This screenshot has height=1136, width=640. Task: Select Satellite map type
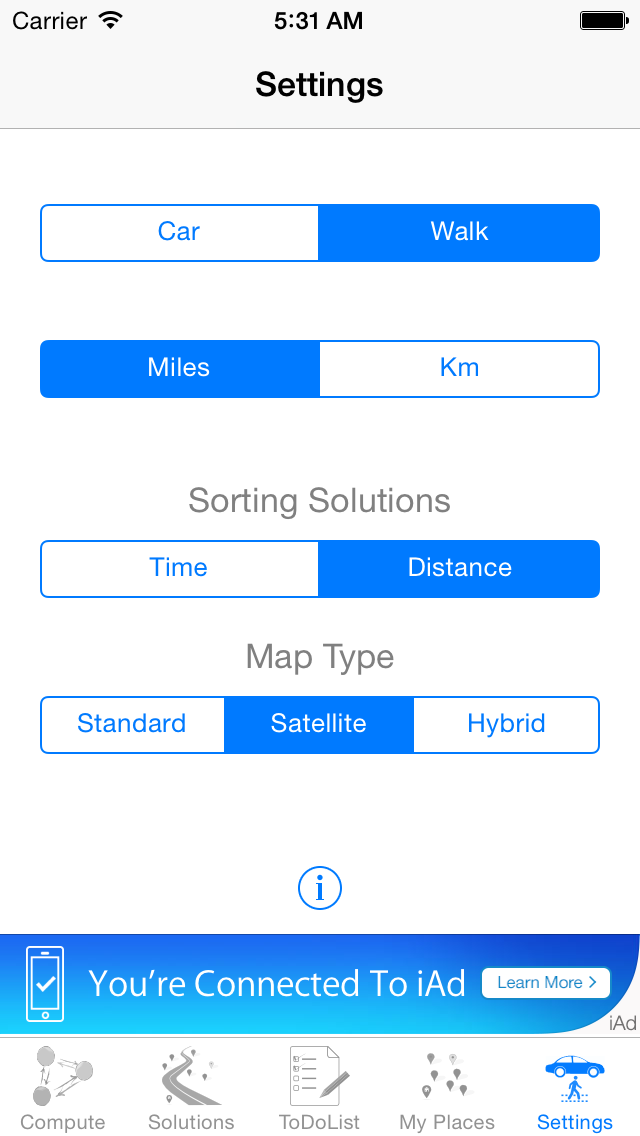tap(319, 724)
